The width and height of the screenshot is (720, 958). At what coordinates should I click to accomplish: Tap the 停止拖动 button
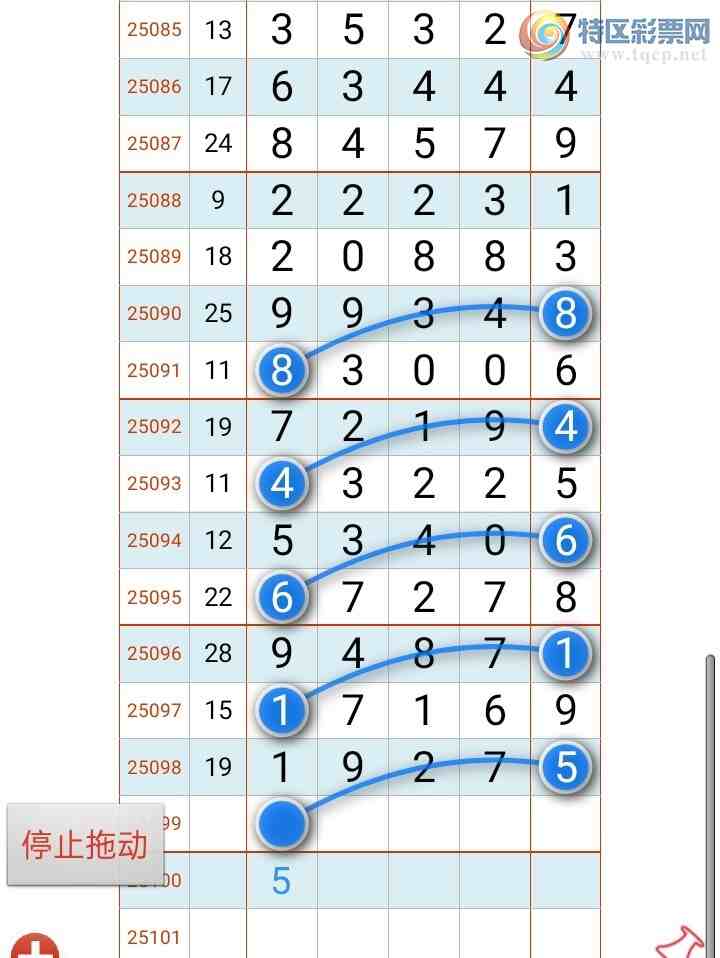click(x=85, y=844)
